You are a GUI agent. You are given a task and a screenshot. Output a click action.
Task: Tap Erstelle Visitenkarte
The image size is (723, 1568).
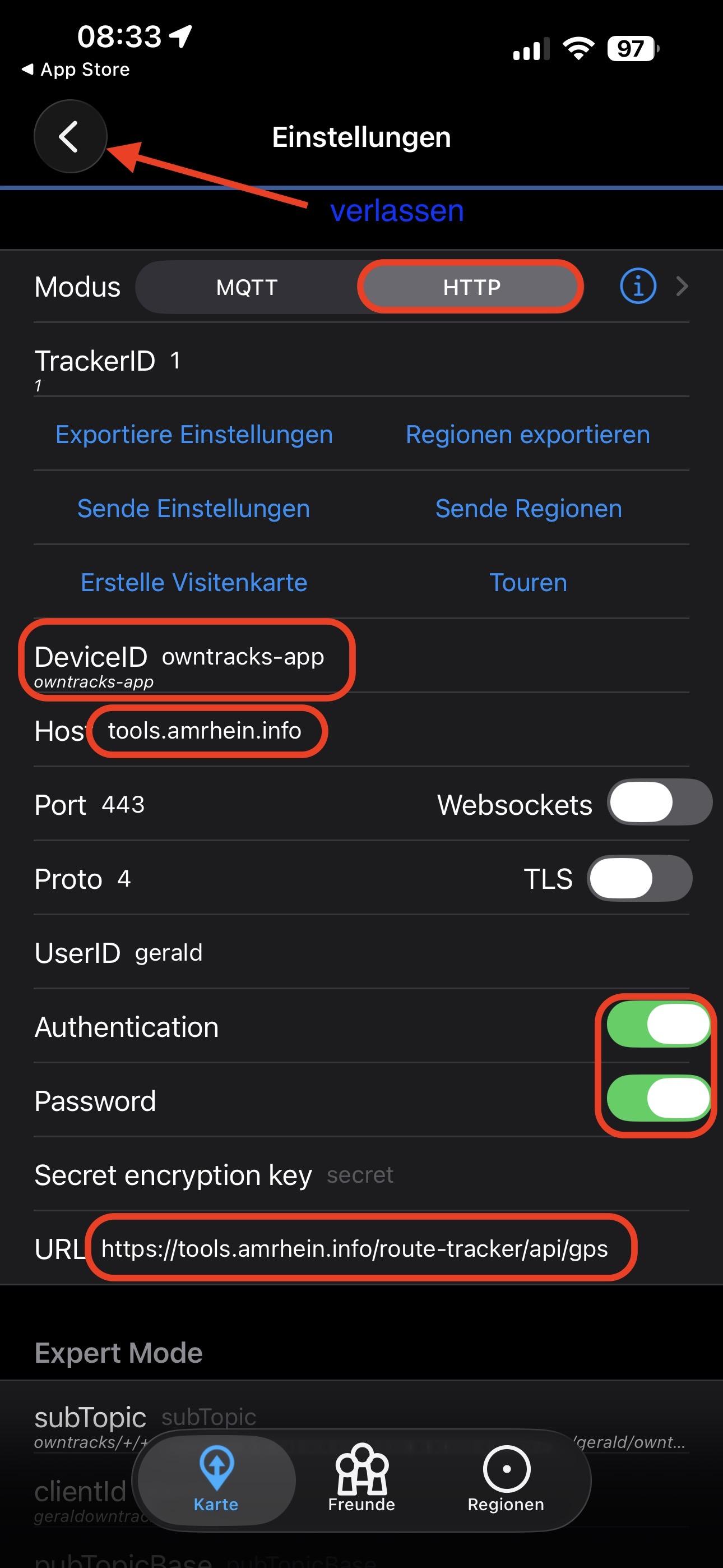click(193, 583)
